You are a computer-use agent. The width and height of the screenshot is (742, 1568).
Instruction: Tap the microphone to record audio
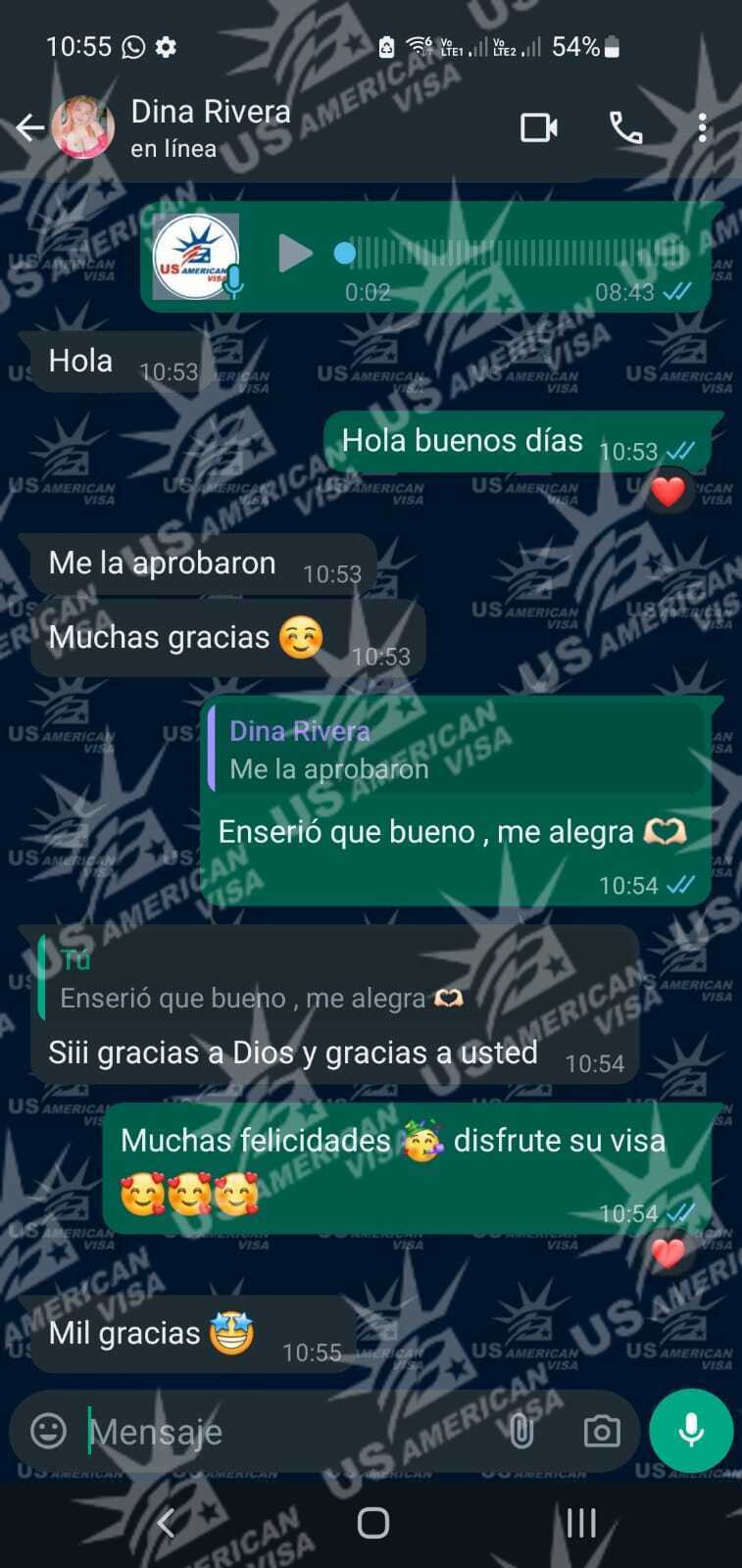pos(691,1431)
